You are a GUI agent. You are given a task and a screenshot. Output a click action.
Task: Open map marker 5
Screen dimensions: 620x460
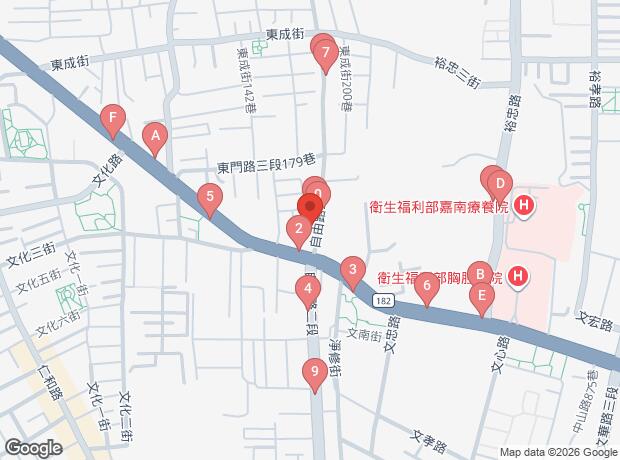click(209, 198)
